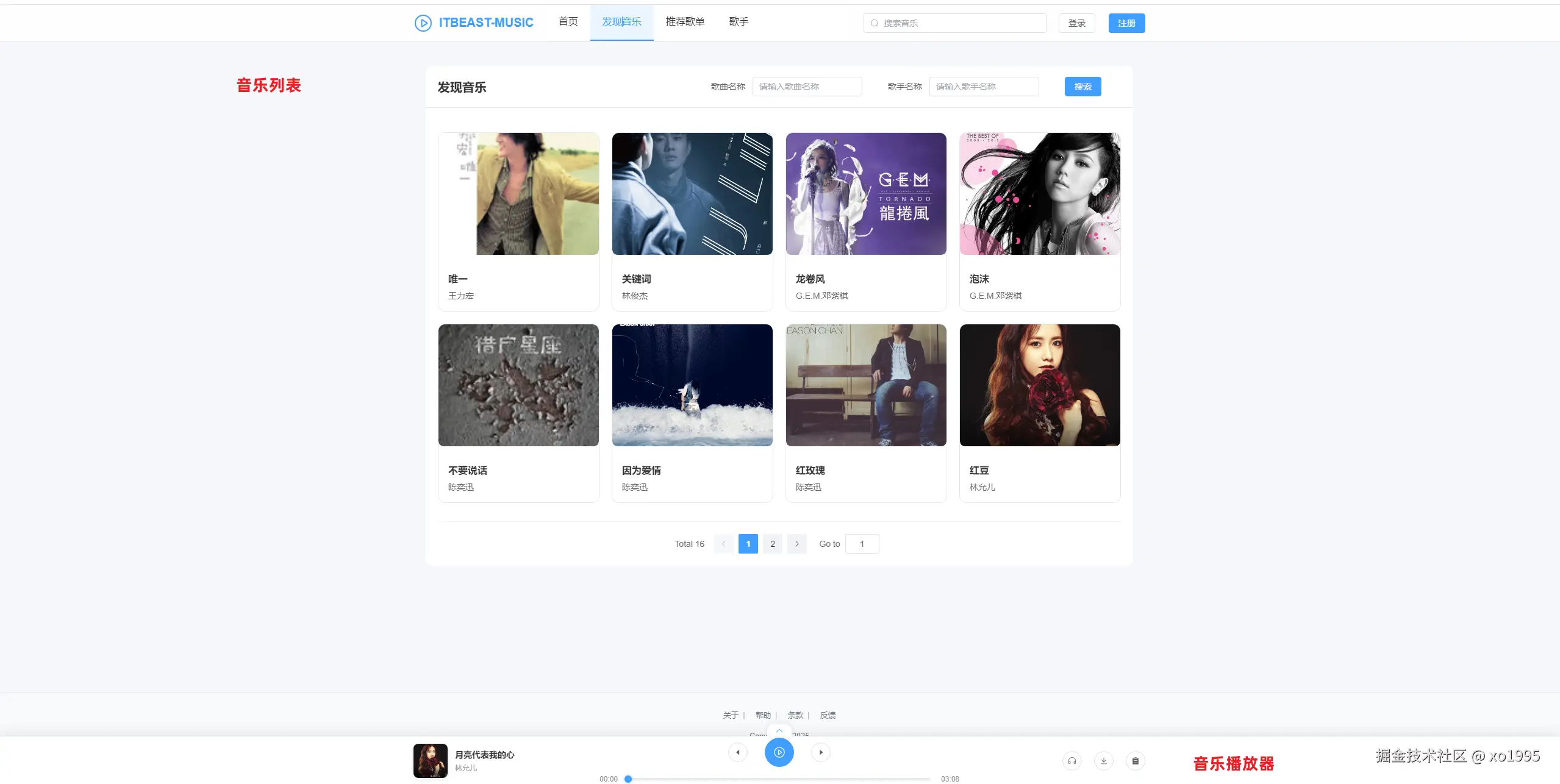The image size is (1560, 784).
Task: Open the song card 龙卷风
Action: 866,221
